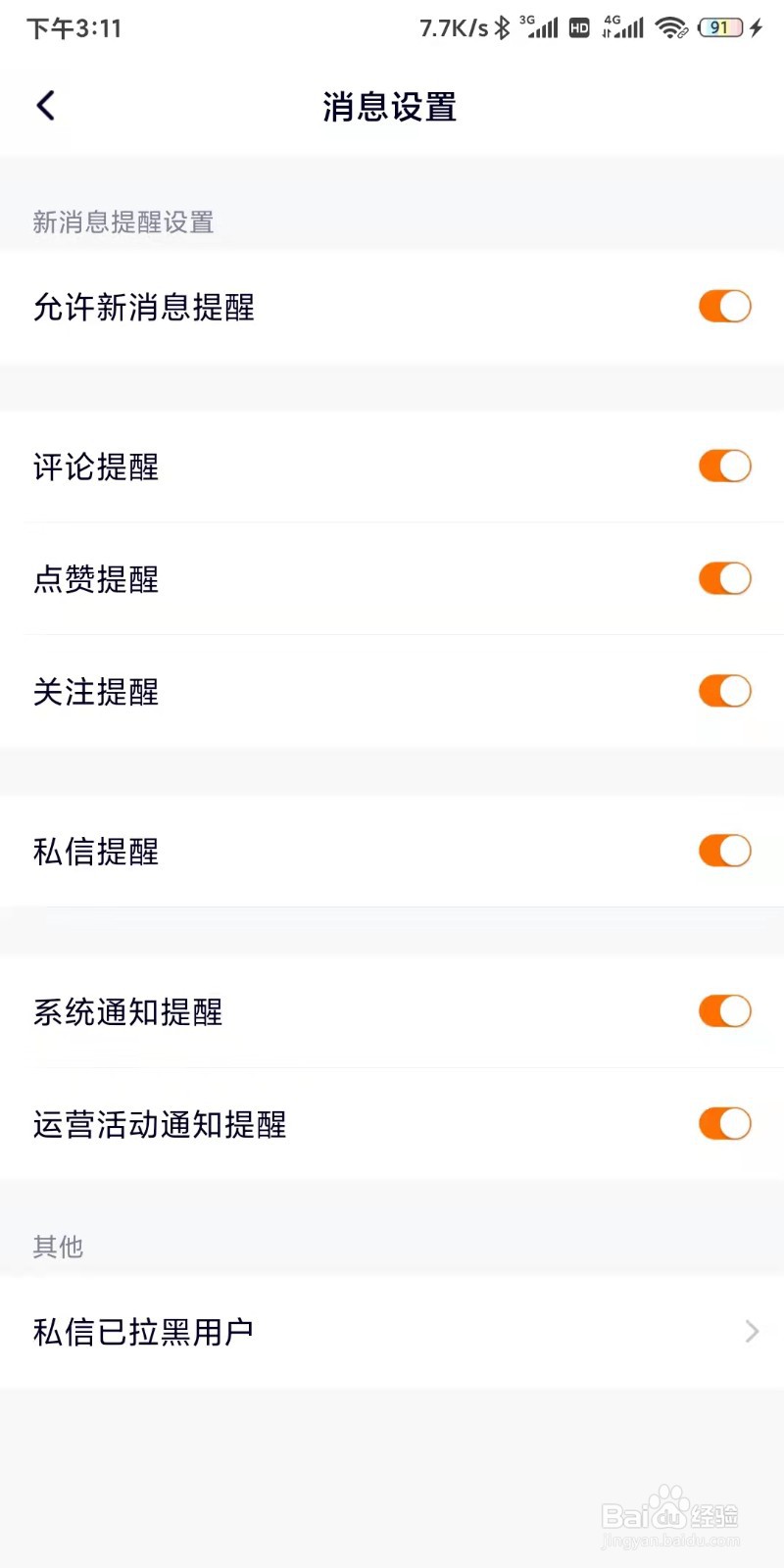Toggle the 点赞提醒 switch

724,579
